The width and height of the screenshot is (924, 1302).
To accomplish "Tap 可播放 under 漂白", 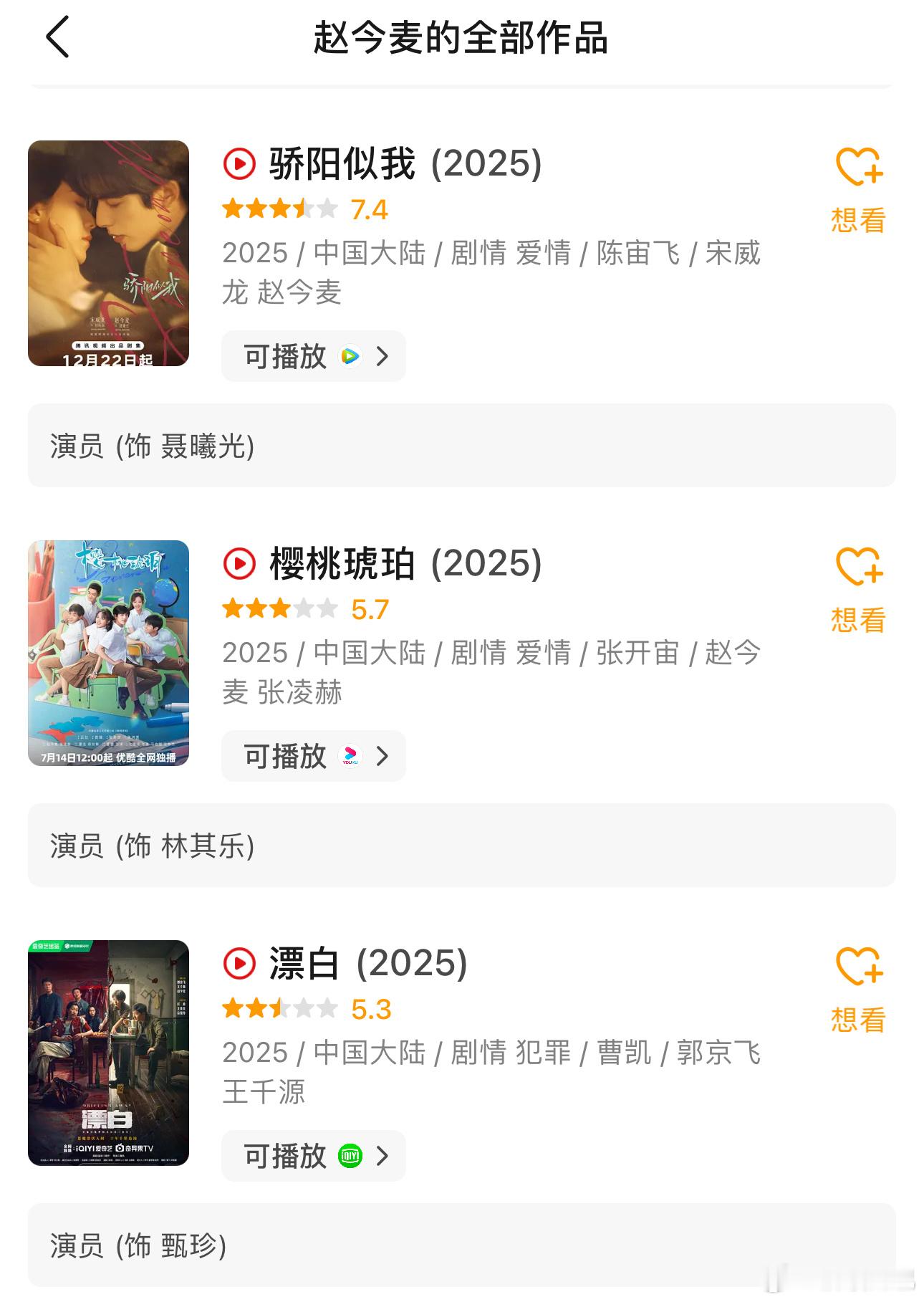I will (x=314, y=1156).
